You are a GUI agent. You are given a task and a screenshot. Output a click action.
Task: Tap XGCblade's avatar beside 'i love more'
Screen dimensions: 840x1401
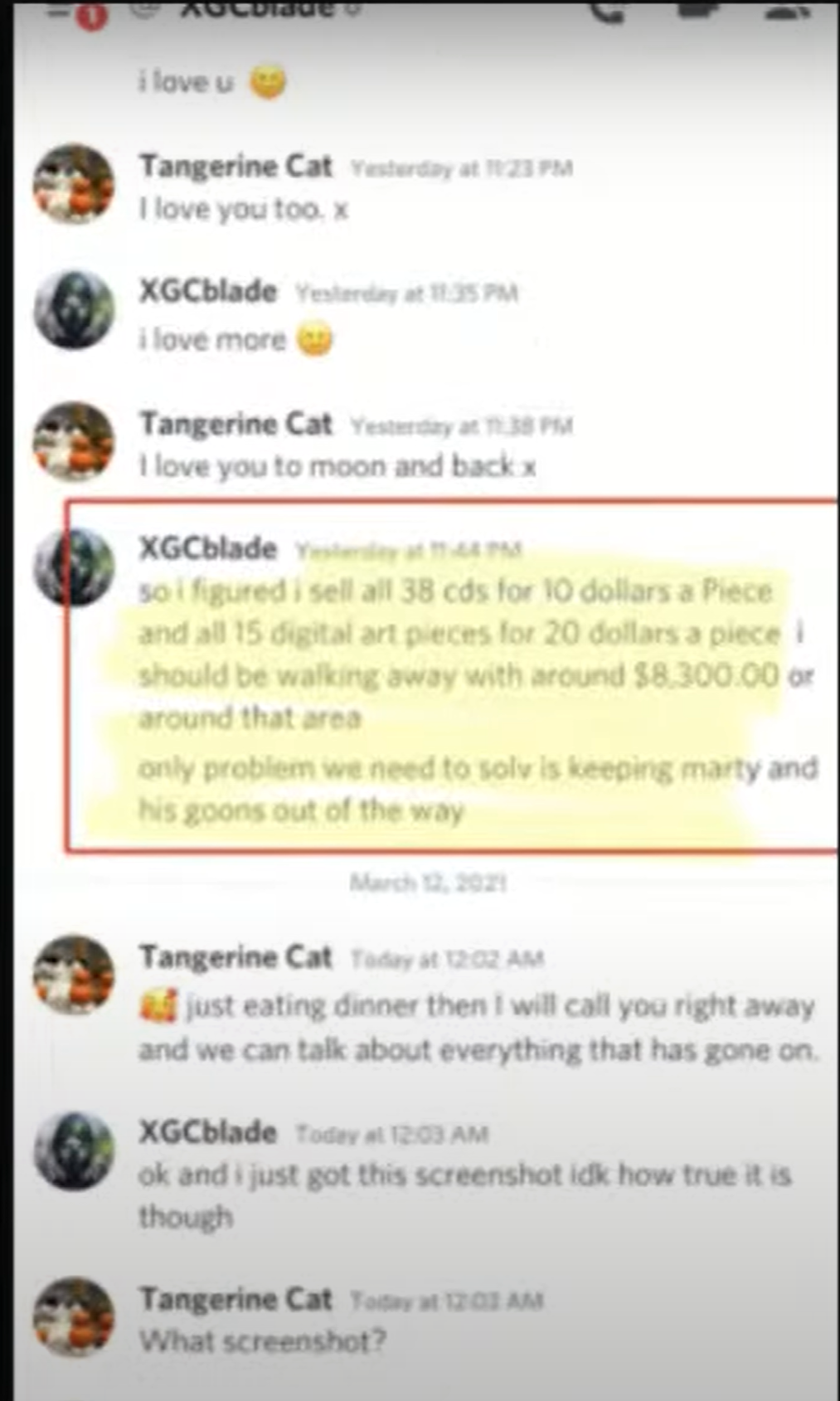pyautogui.click(x=74, y=310)
